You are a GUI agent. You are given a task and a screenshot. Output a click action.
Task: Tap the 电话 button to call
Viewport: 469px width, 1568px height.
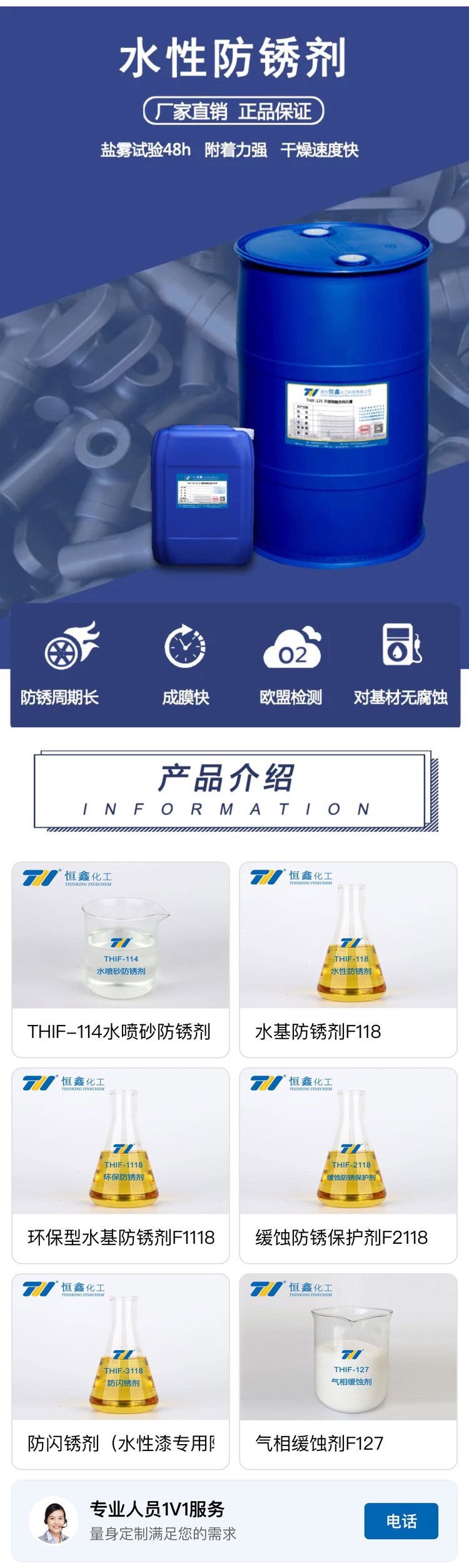(x=401, y=1520)
